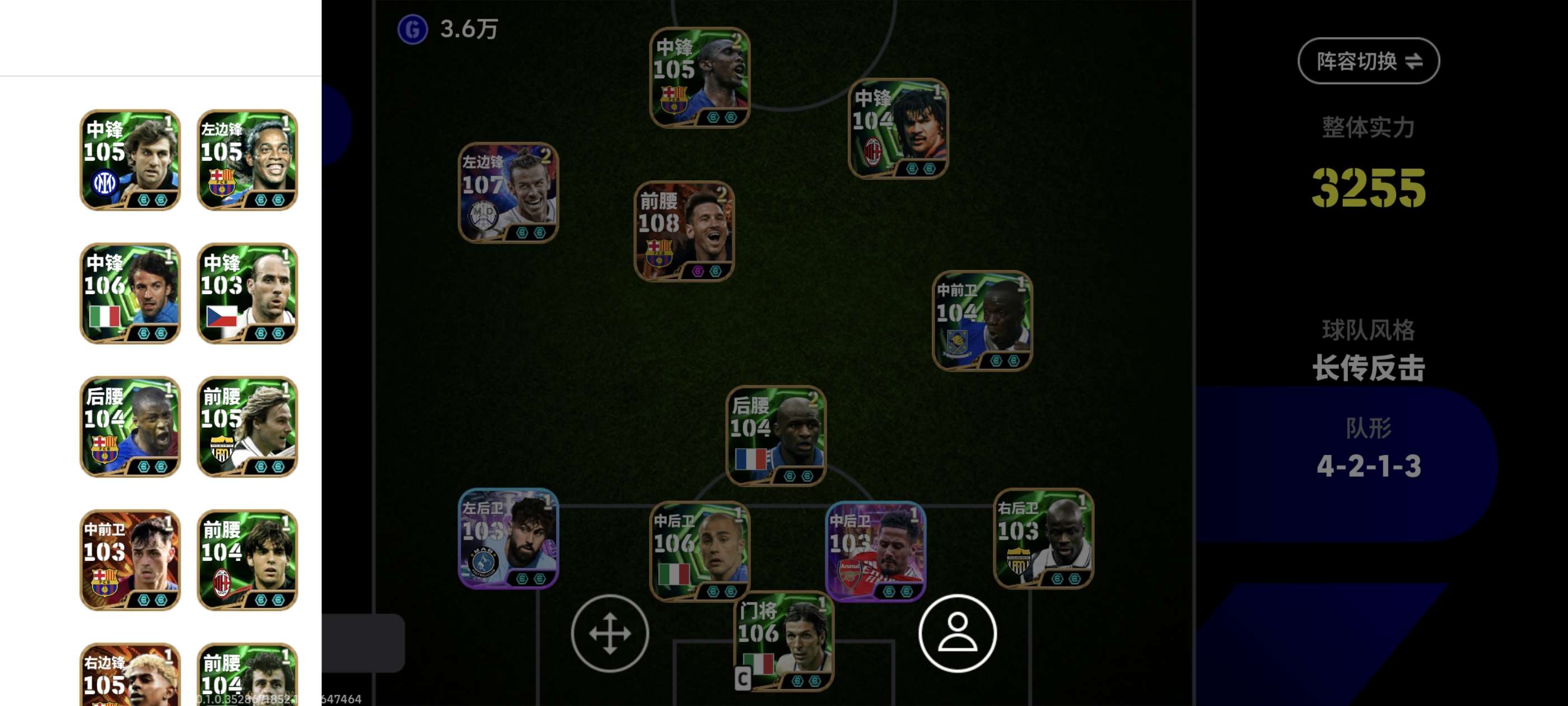
Task: Pick the 105 左边锋 Barcelona substitute card
Action: tap(247, 160)
